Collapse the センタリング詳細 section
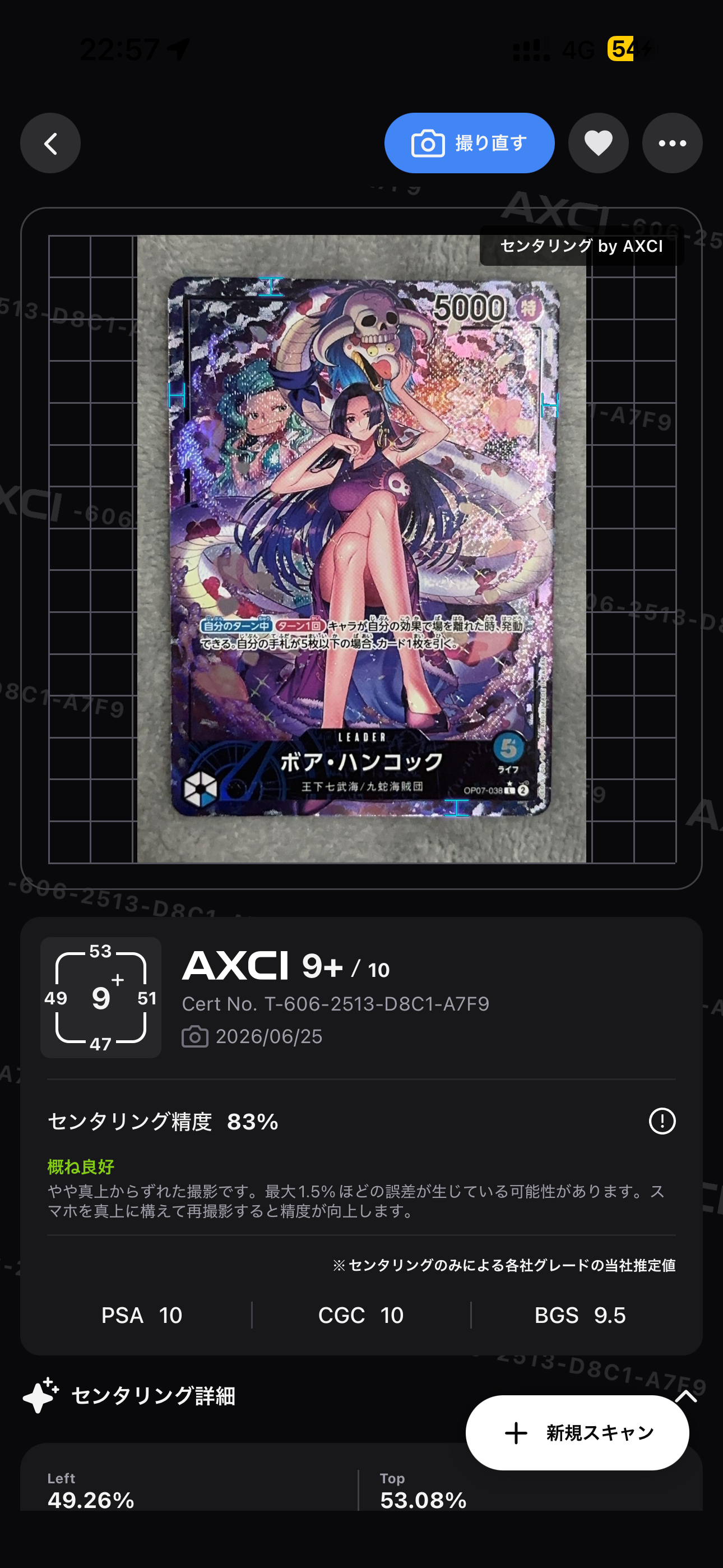The image size is (723, 1568). coord(686,1396)
